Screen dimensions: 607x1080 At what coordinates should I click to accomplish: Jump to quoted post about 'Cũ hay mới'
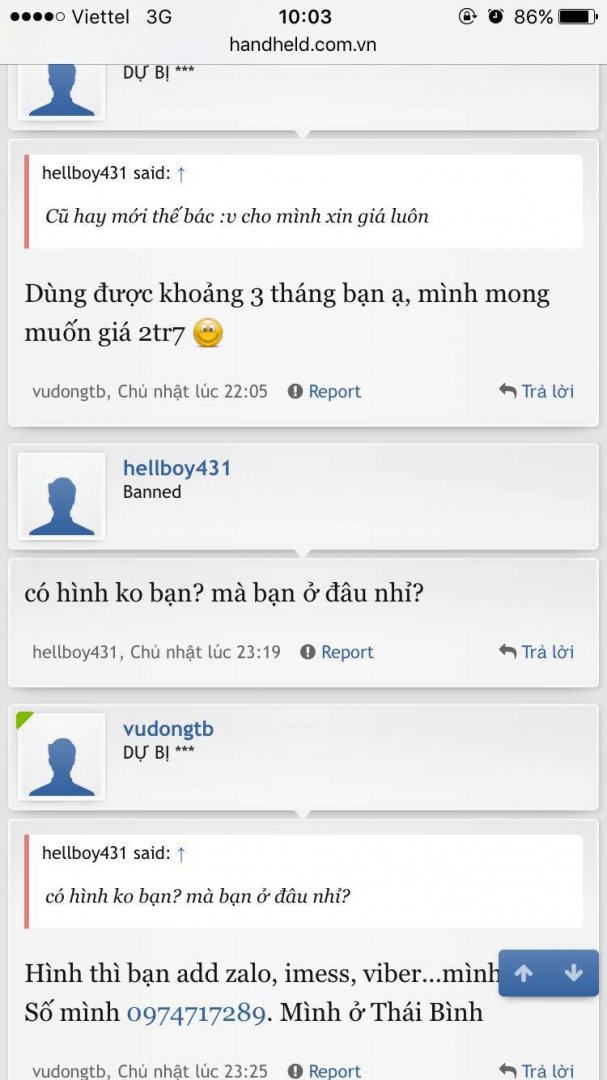181,174
